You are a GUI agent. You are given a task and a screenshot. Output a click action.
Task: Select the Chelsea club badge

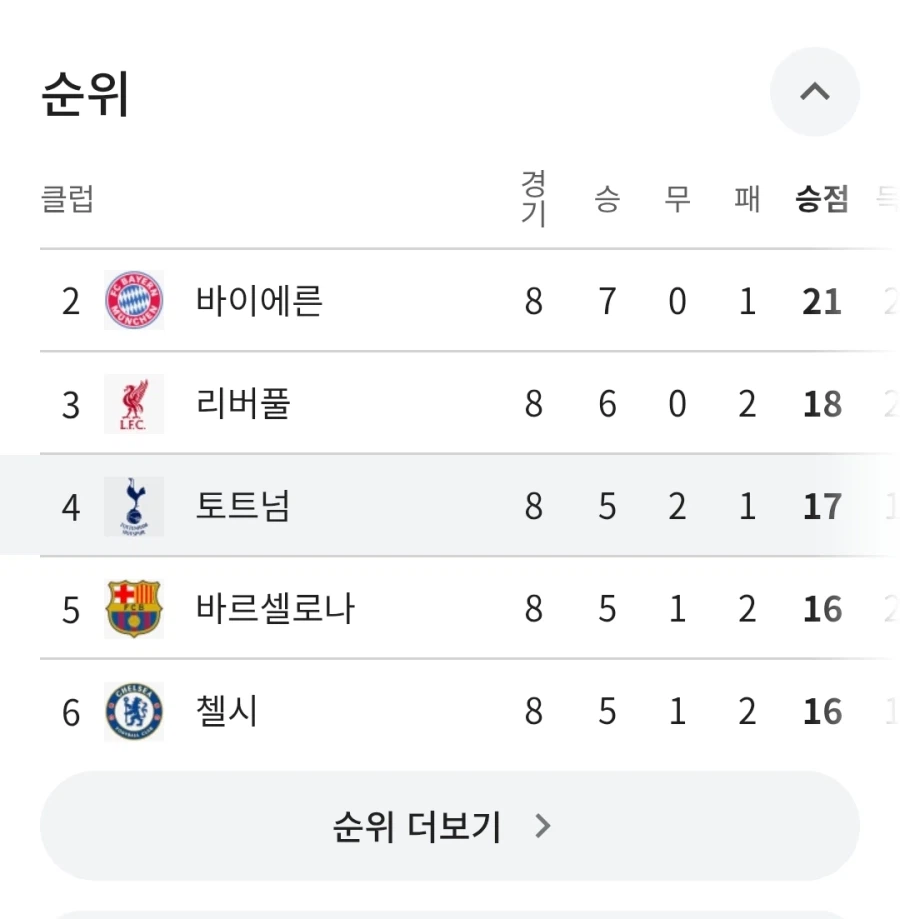click(x=133, y=711)
